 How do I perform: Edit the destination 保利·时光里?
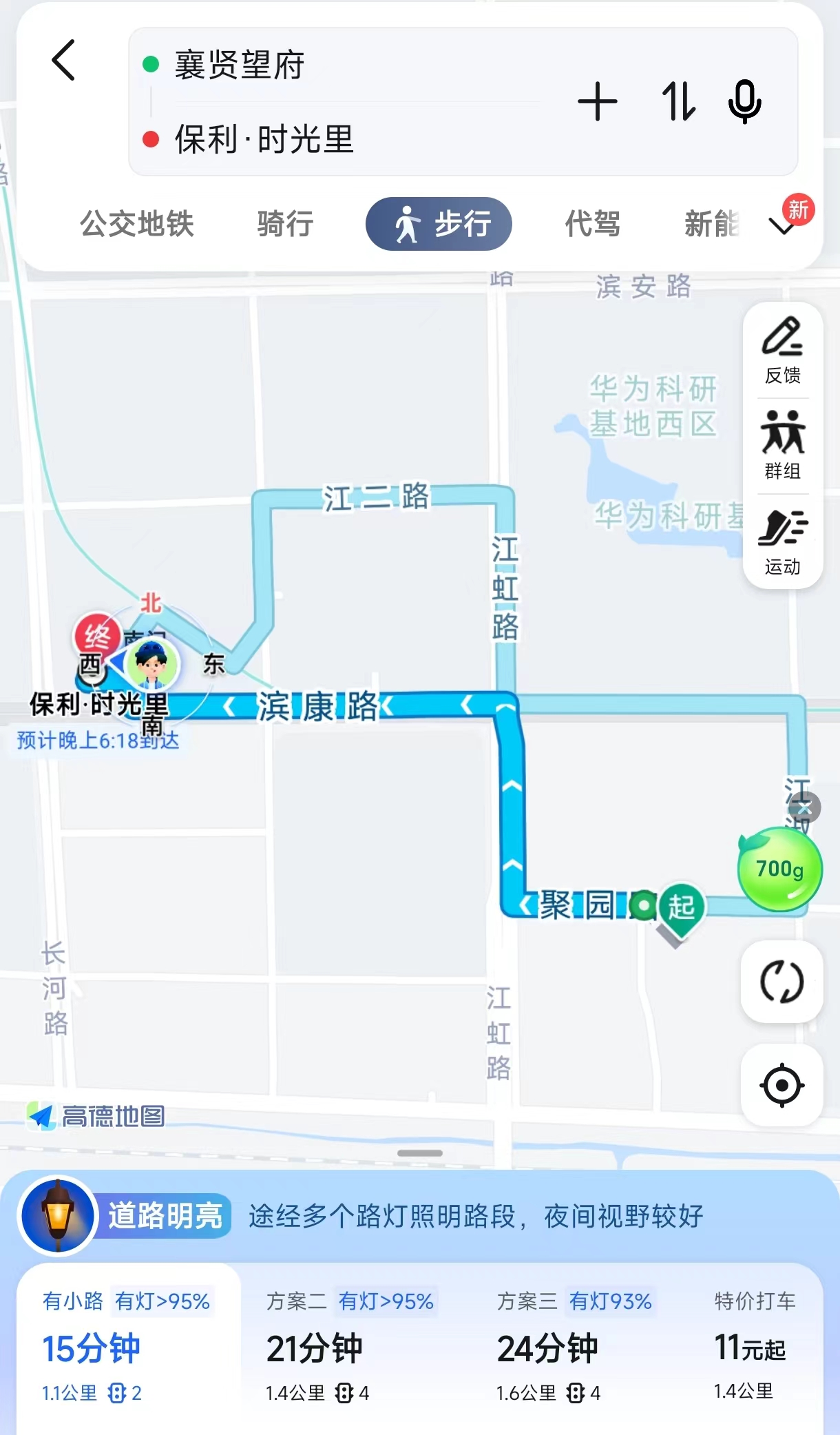point(264,139)
